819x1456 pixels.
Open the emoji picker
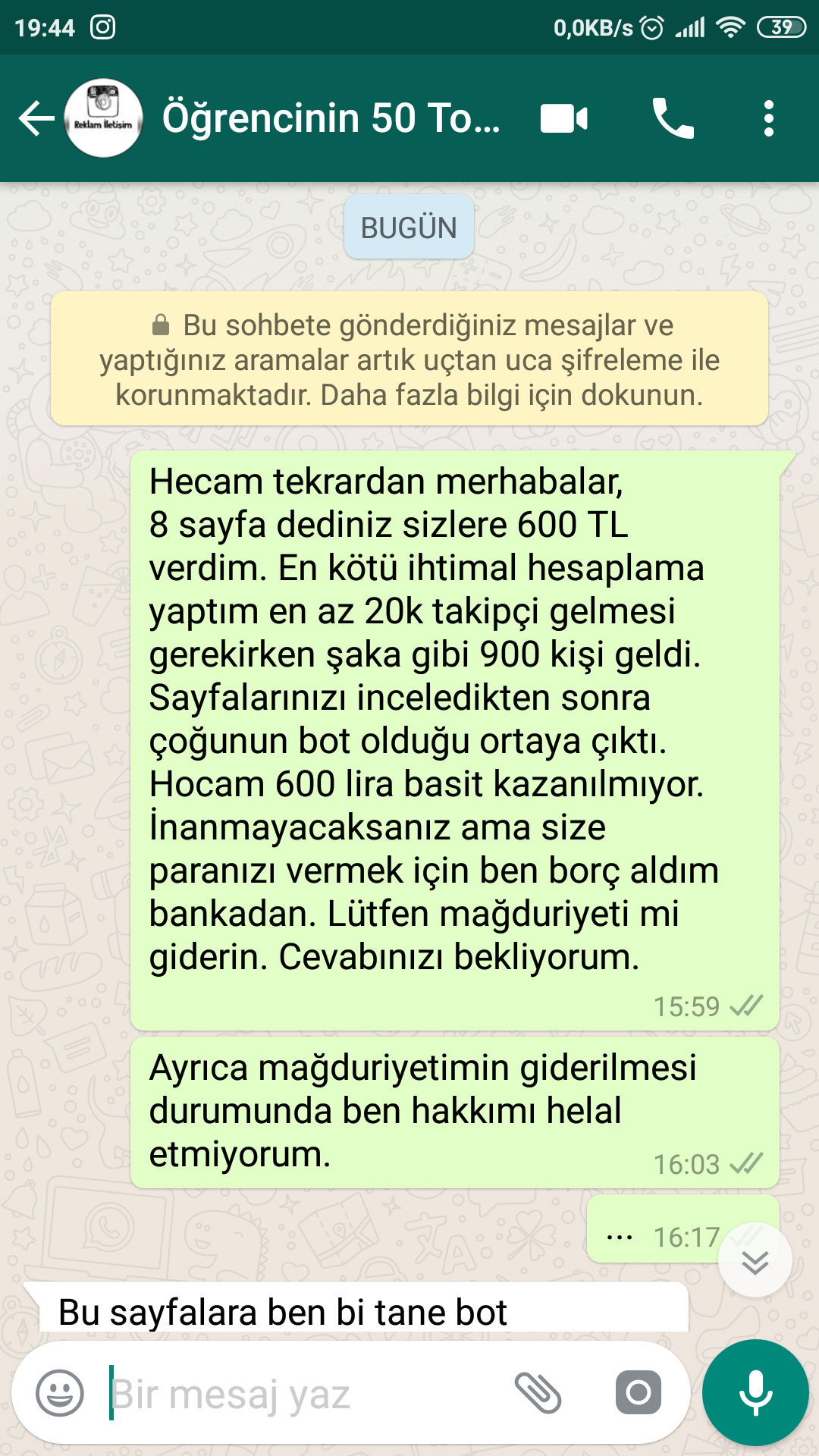click(60, 1393)
